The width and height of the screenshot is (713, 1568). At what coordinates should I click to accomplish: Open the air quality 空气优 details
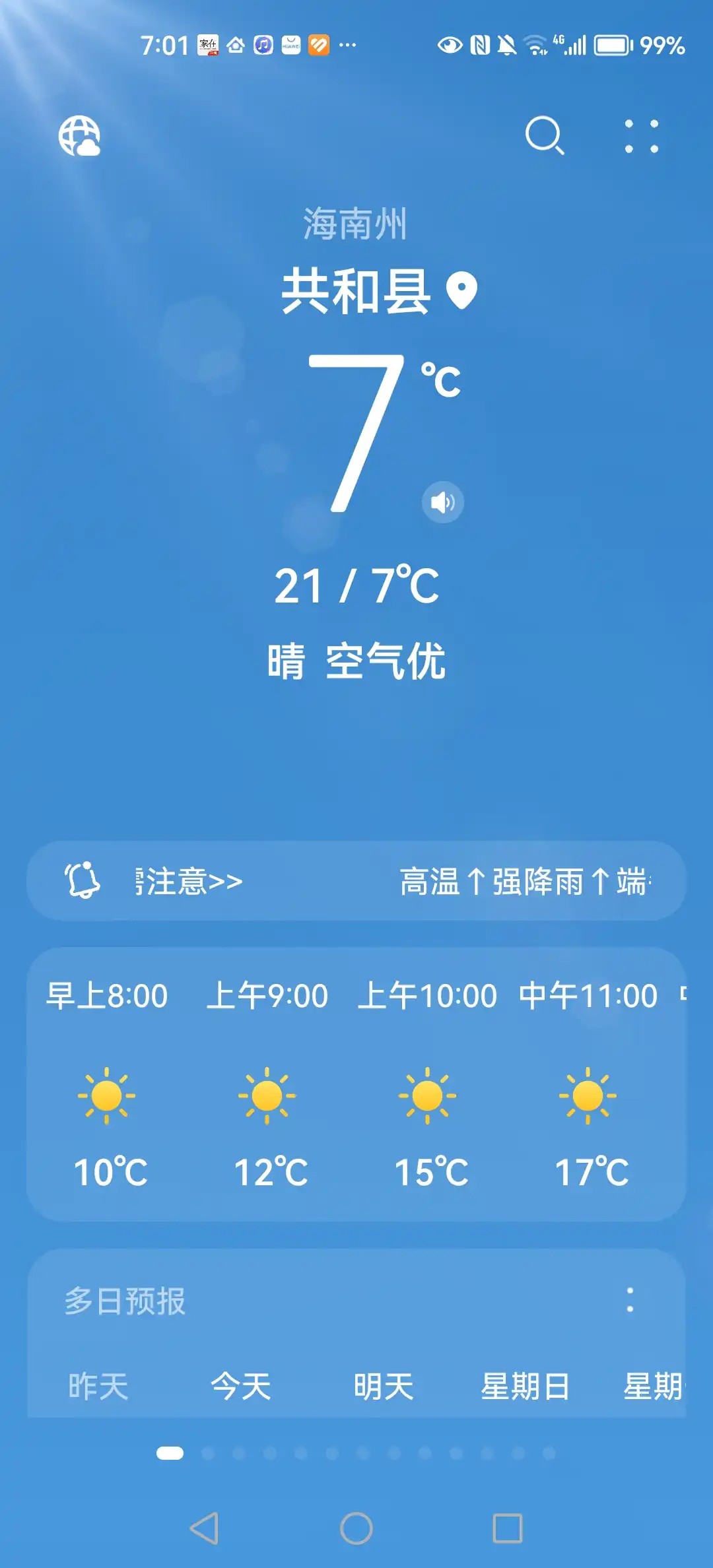(386, 661)
